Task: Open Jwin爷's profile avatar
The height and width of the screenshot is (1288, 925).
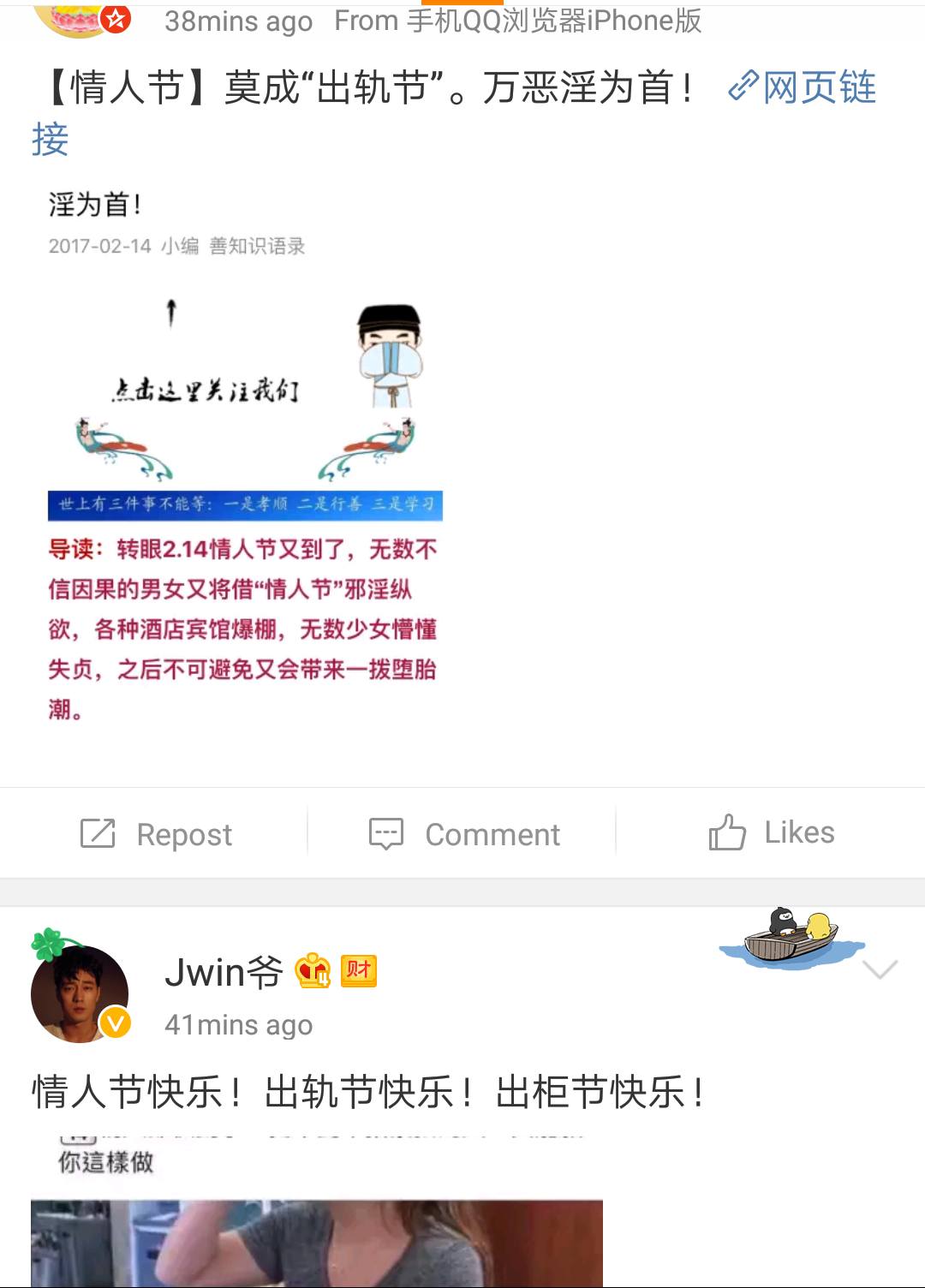Action: pos(80,993)
